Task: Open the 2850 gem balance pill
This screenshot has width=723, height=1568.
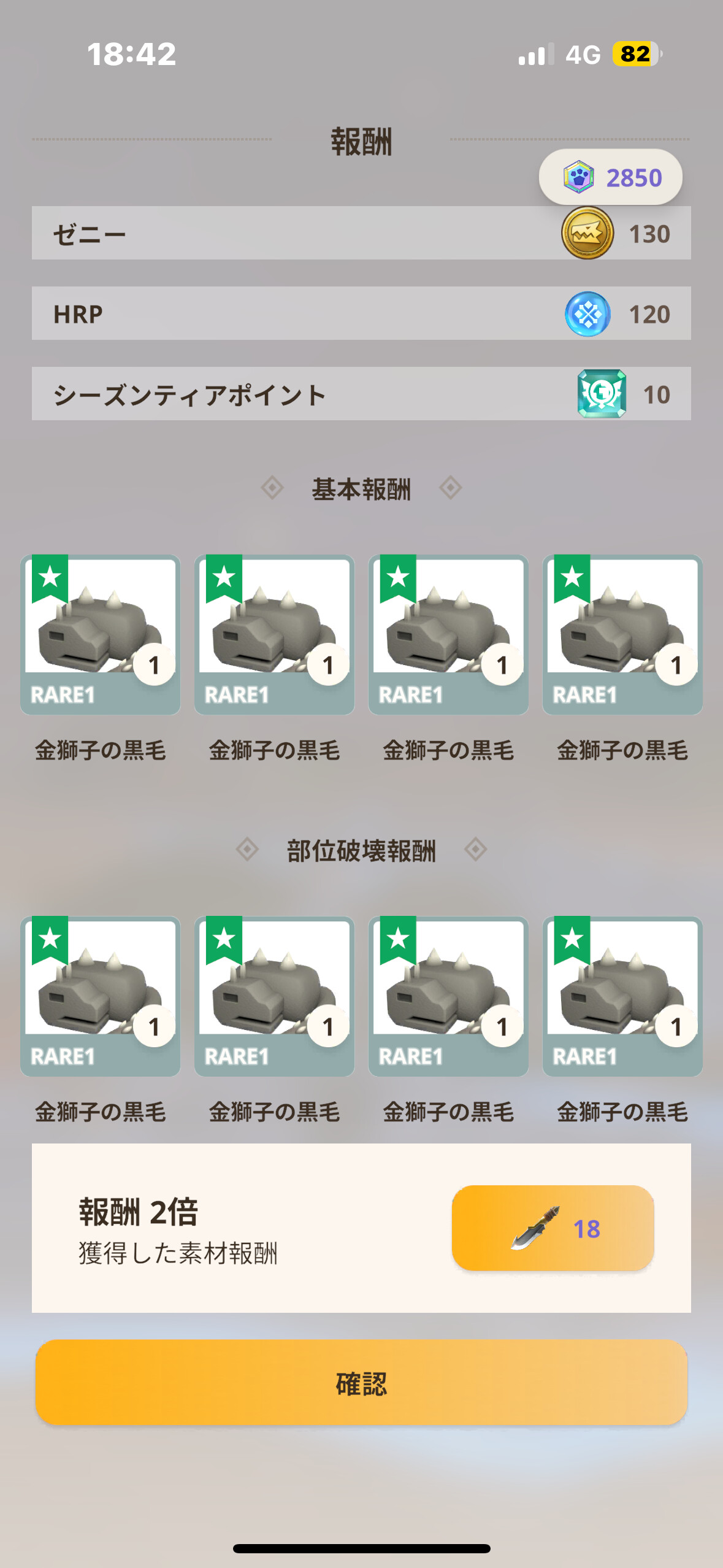Action: 611,177
